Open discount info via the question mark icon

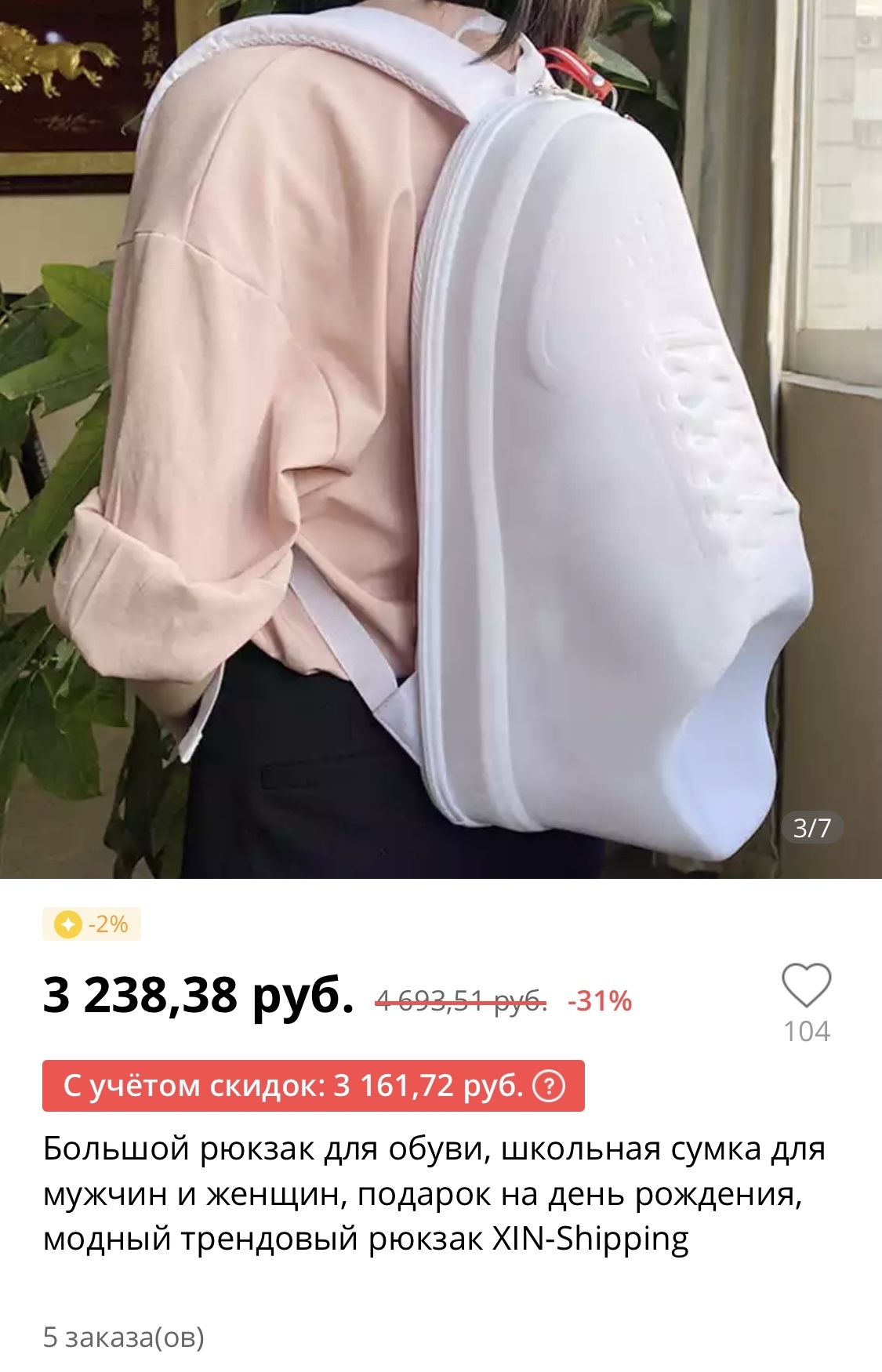549,1086
